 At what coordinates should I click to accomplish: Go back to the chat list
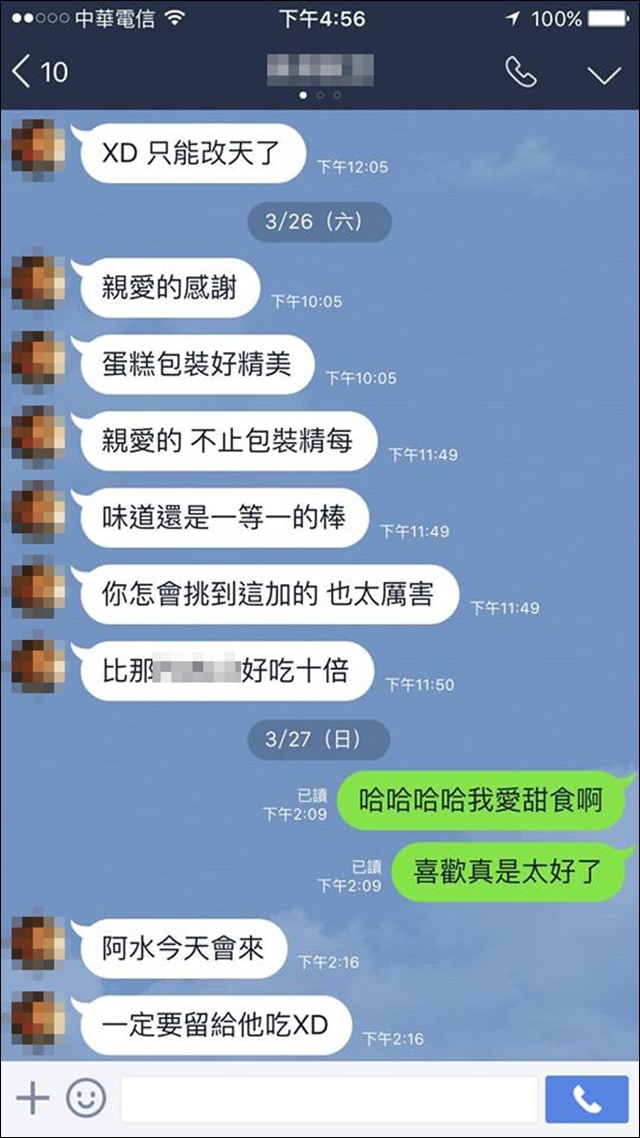tap(38, 72)
